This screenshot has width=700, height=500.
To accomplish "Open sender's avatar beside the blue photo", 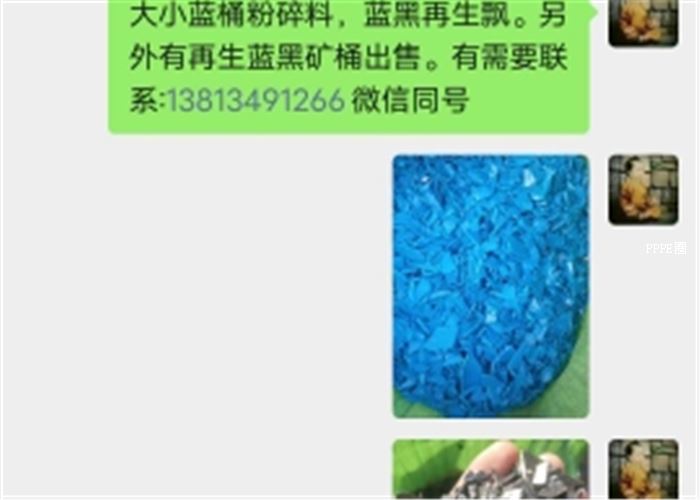I will (643, 189).
